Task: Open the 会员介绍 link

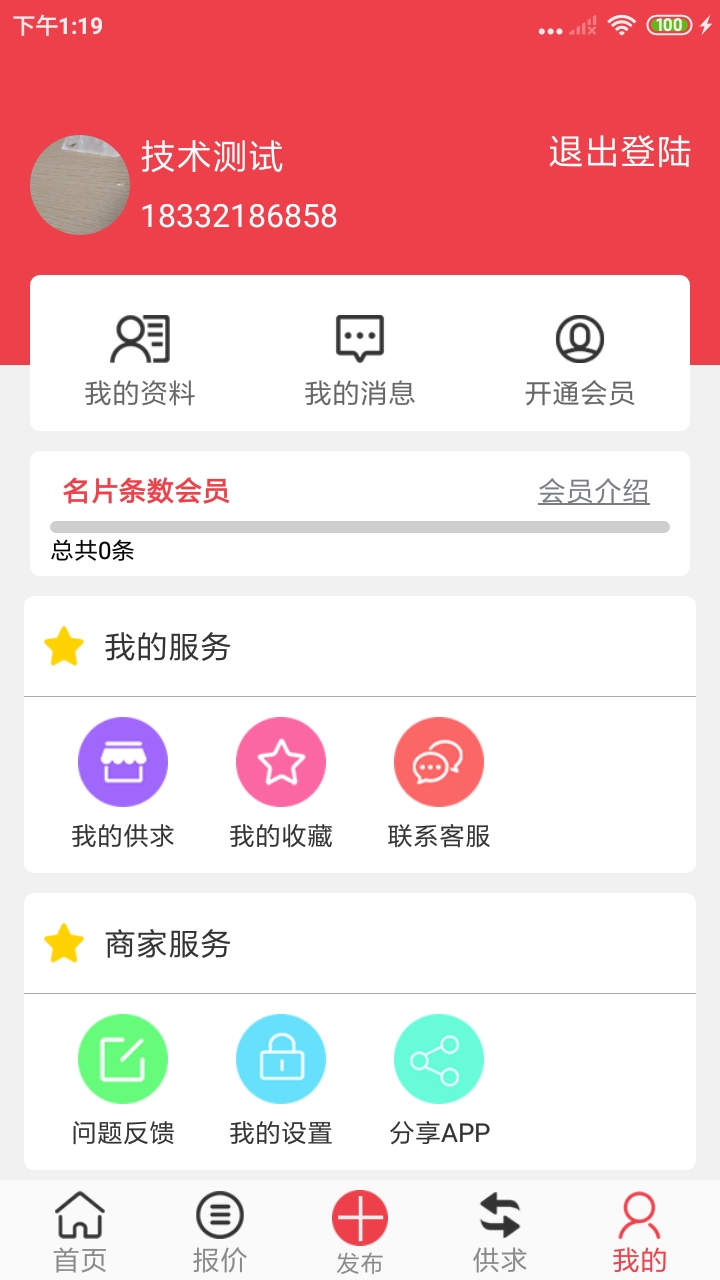Action: (x=593, y=491)
